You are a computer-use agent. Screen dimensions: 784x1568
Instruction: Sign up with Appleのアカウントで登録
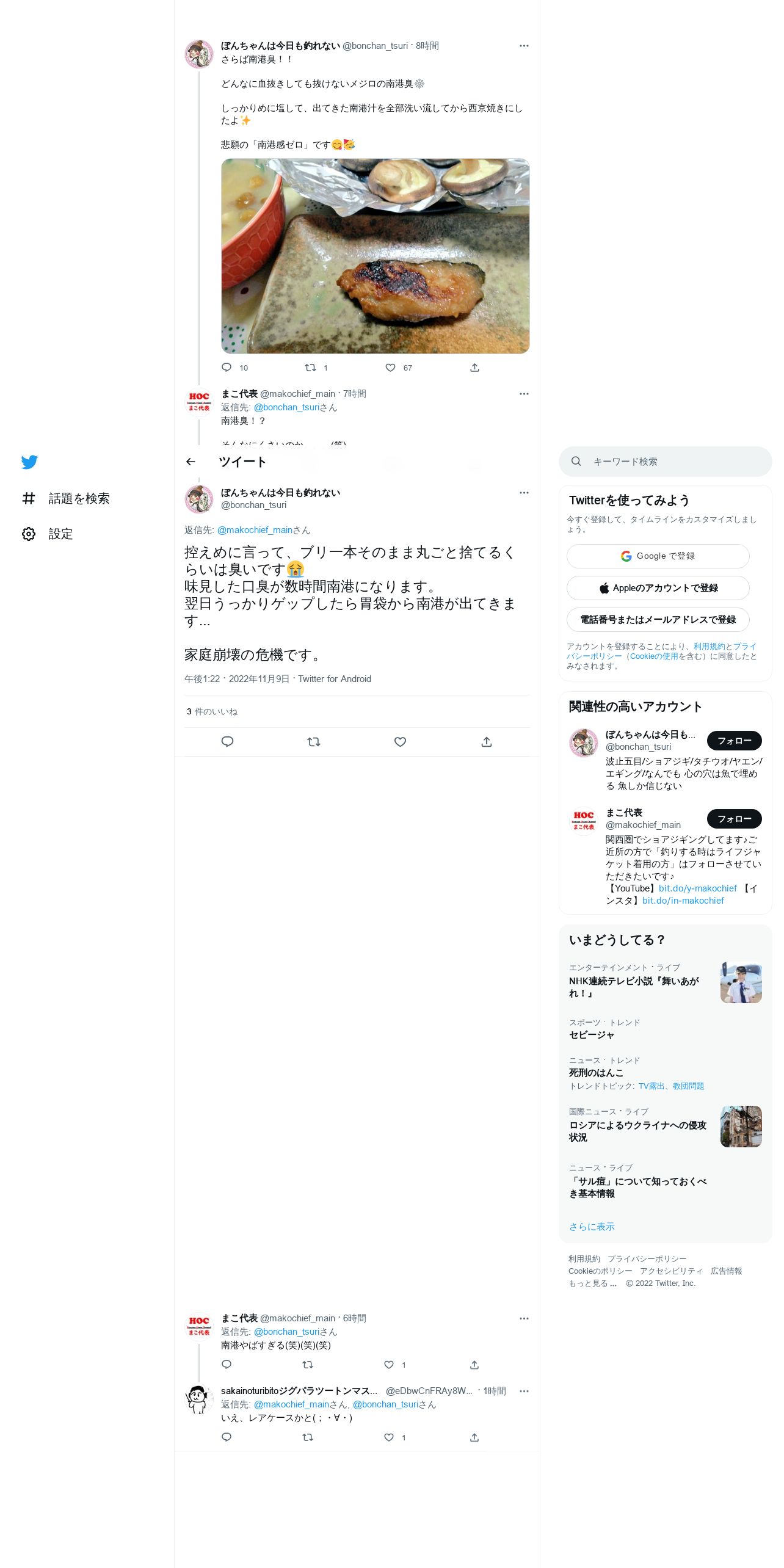(x=658, y=588)
